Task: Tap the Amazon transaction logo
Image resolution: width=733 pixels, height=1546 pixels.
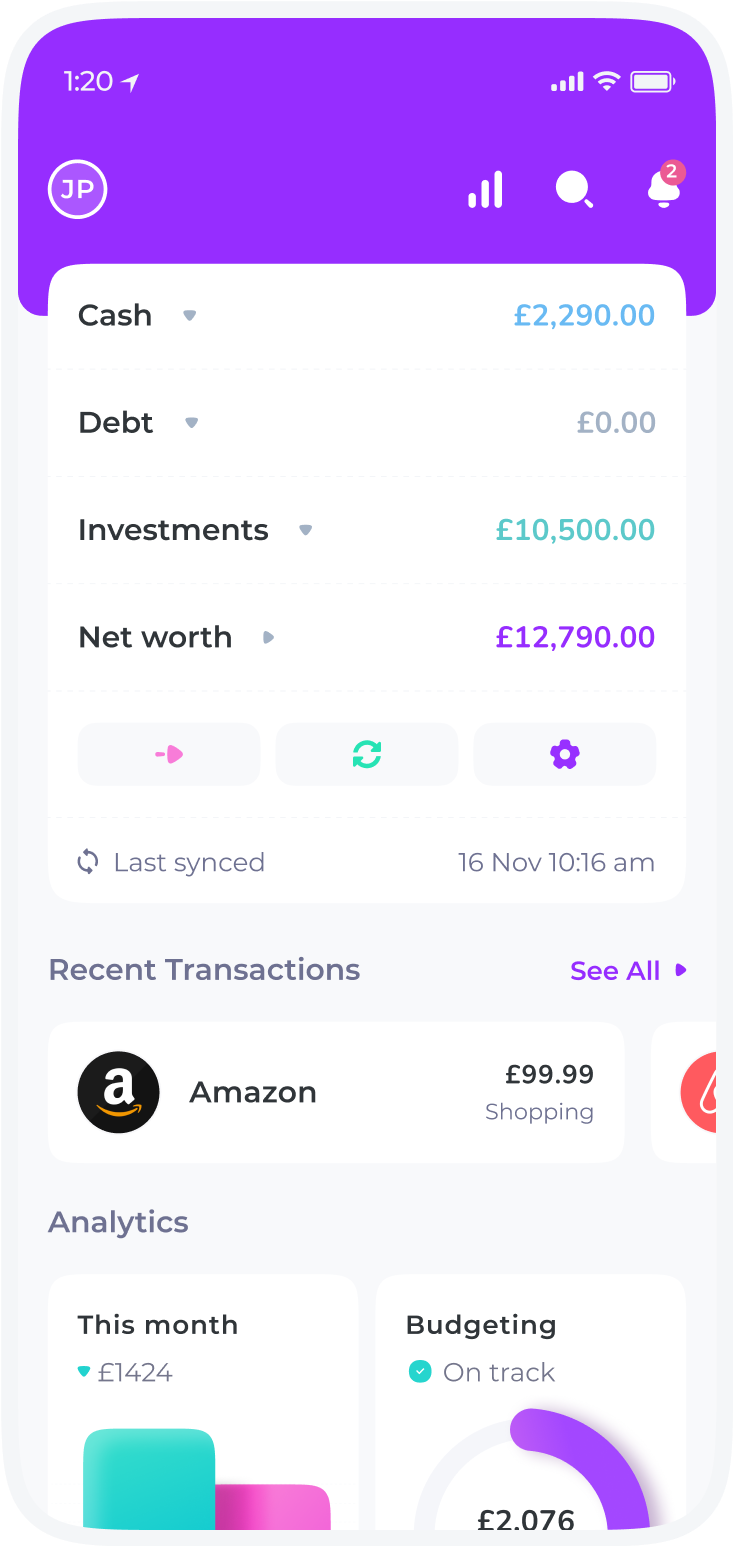Action: coord(118,1092)
